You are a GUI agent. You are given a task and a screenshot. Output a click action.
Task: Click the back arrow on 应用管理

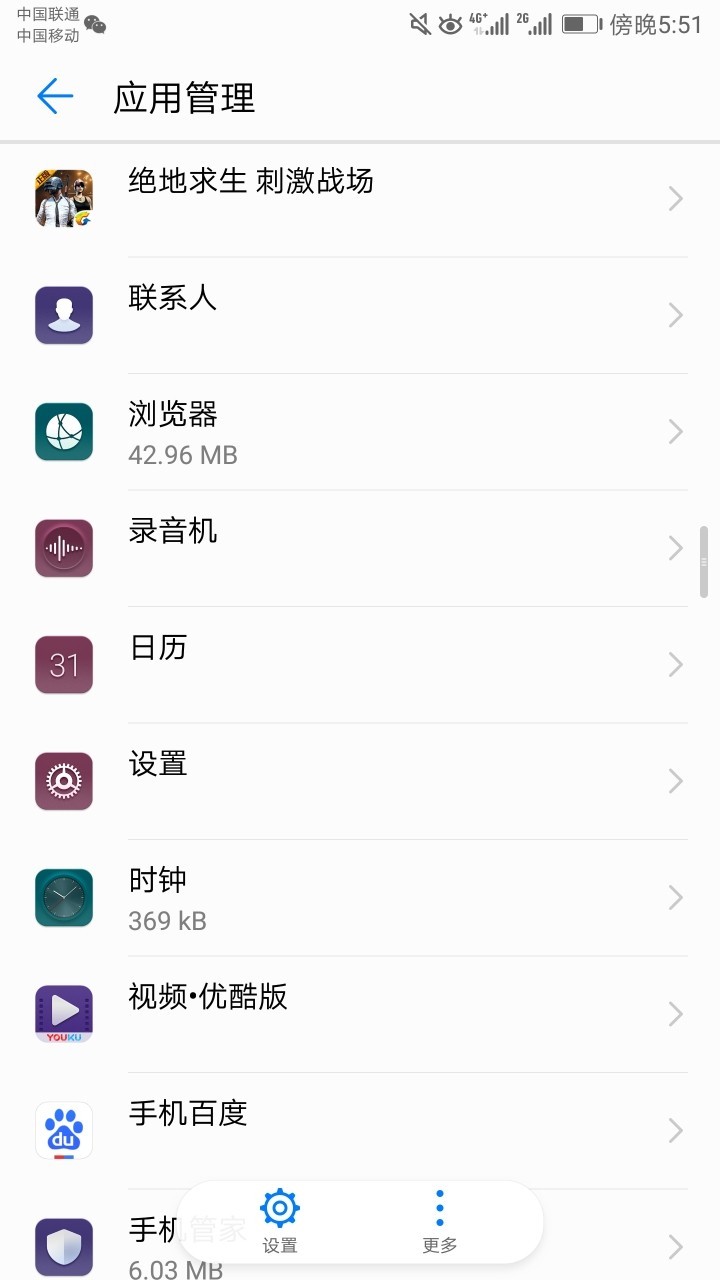click(55, 97)
